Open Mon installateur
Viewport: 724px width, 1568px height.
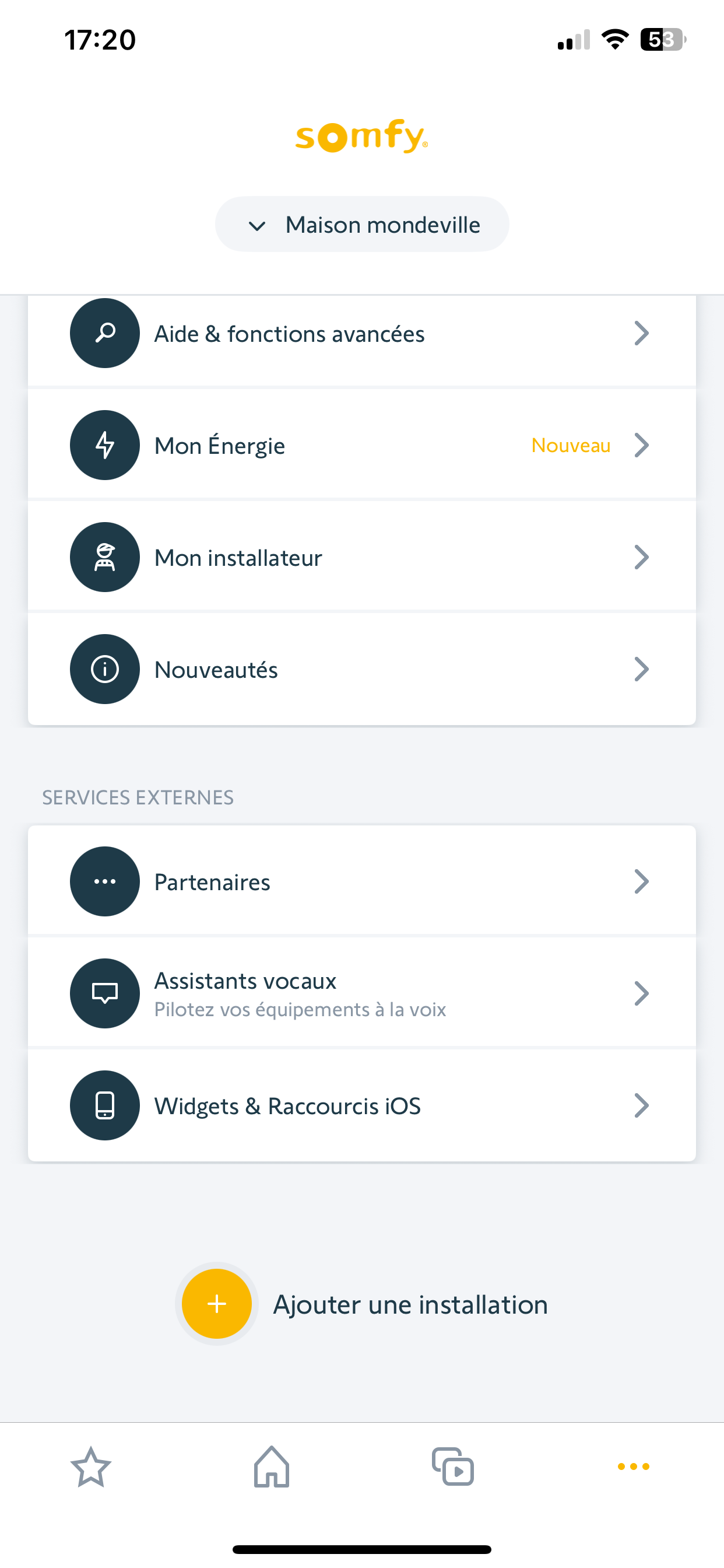tap(361, 558)
